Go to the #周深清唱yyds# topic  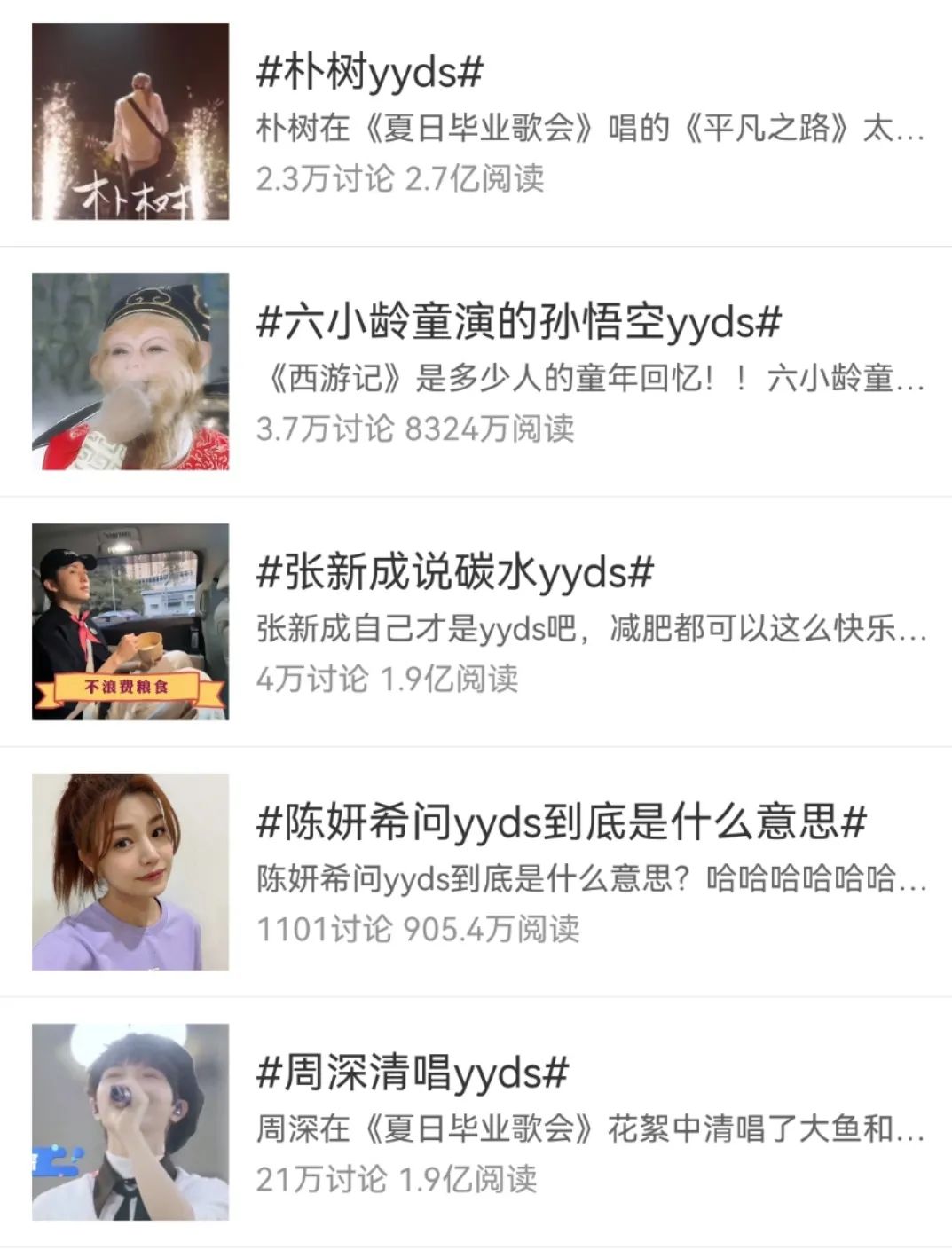[412, 1073]
